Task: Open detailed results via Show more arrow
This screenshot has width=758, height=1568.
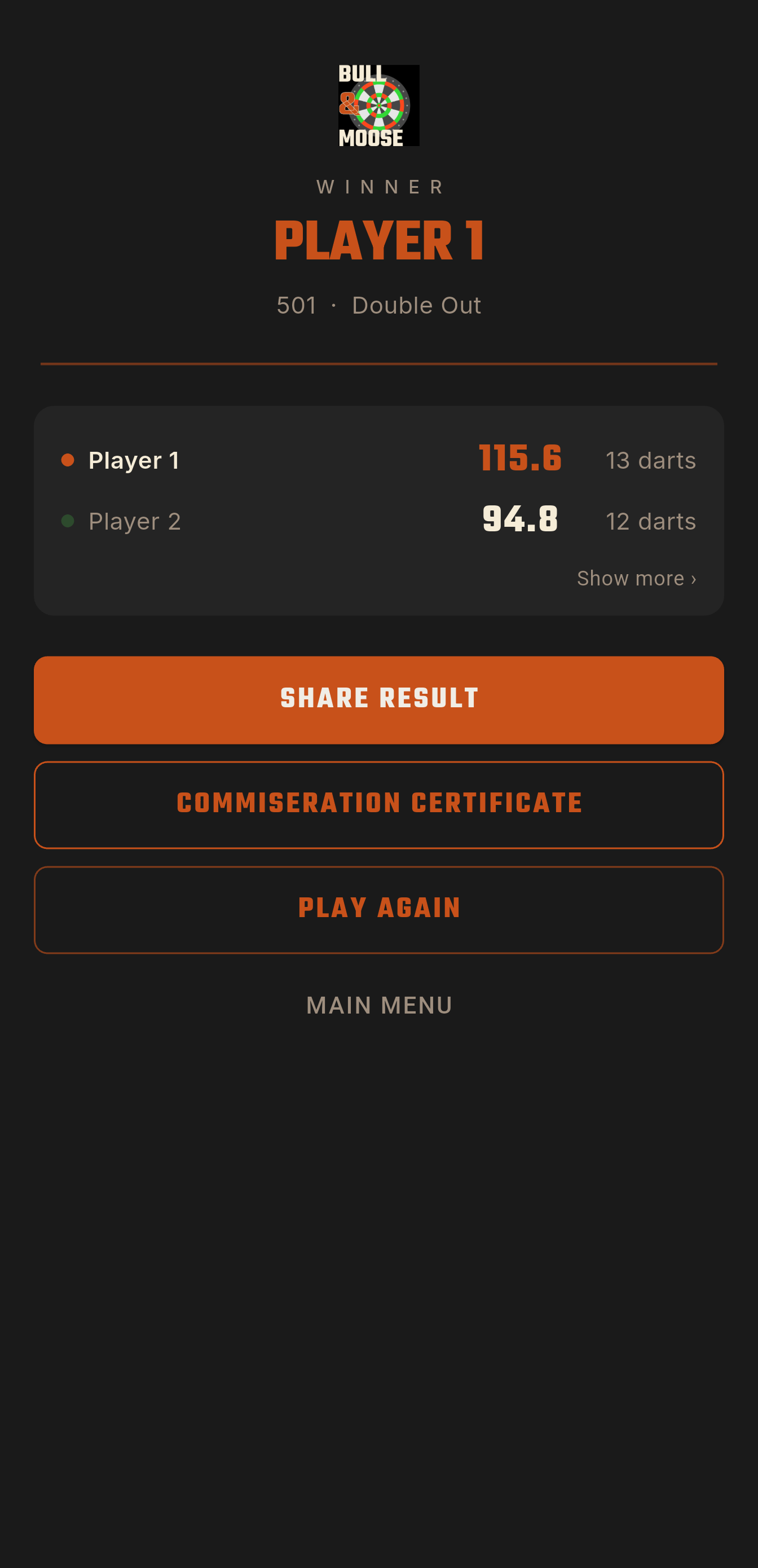Action: tap(636, 578)
